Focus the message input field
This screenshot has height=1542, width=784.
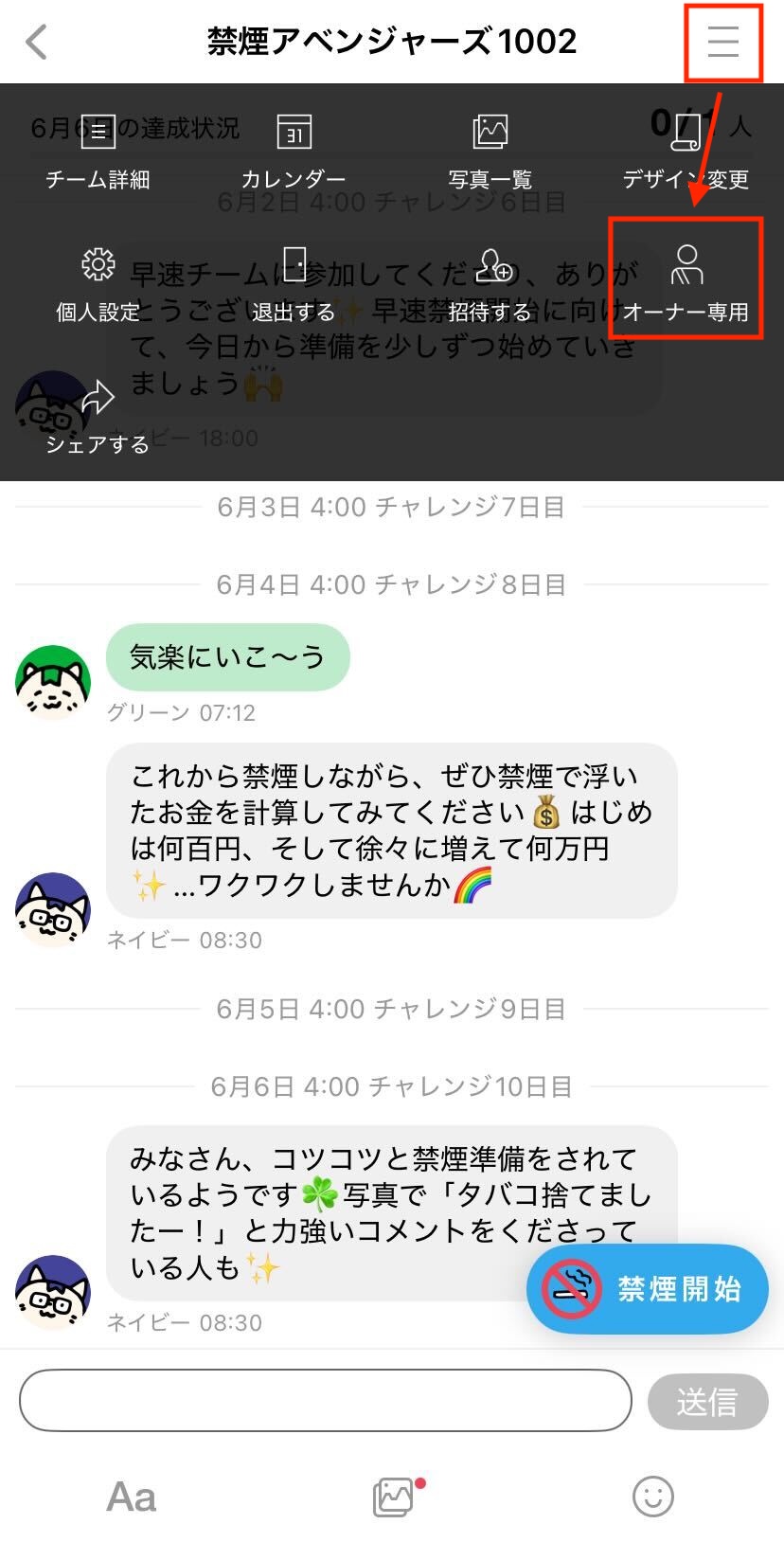326,1400
